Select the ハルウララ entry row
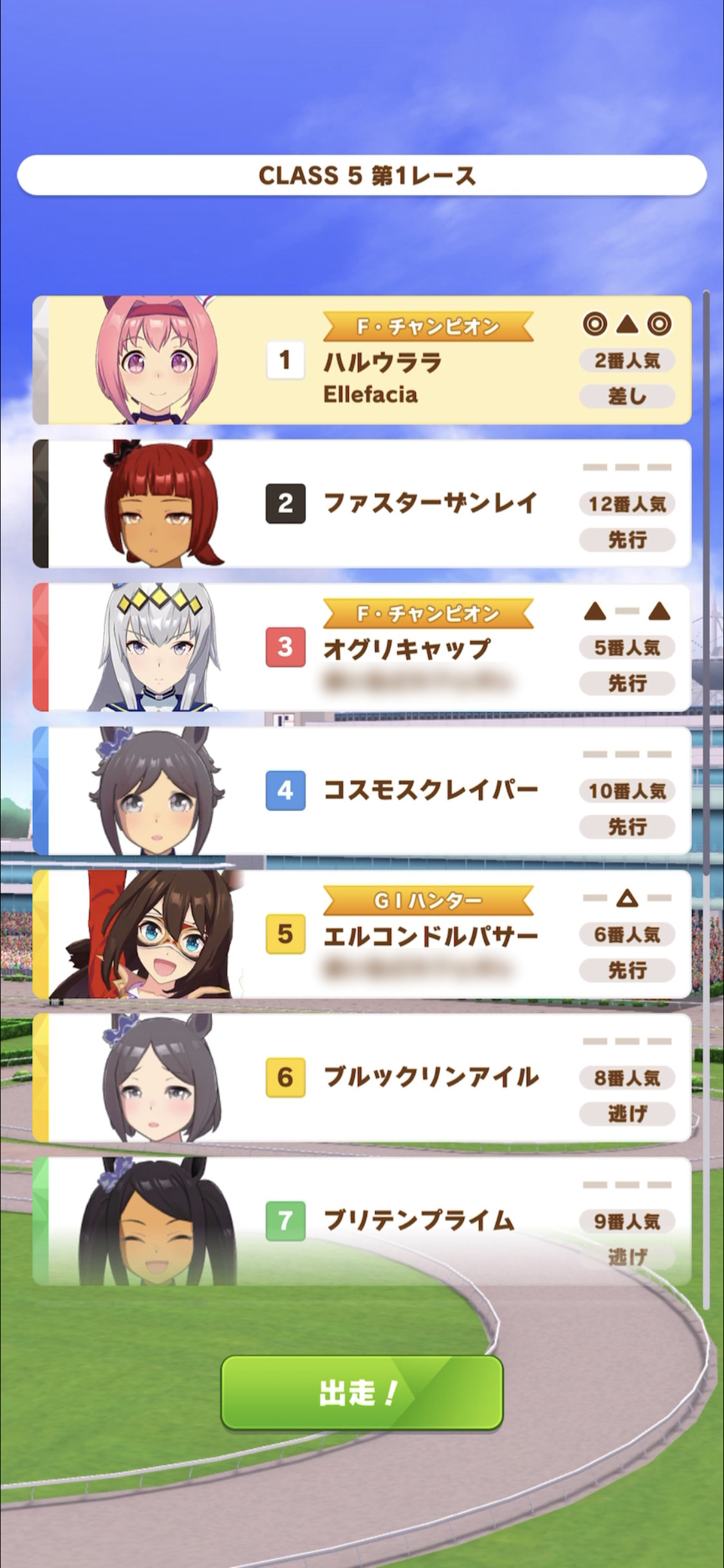 tap(362, 360)
